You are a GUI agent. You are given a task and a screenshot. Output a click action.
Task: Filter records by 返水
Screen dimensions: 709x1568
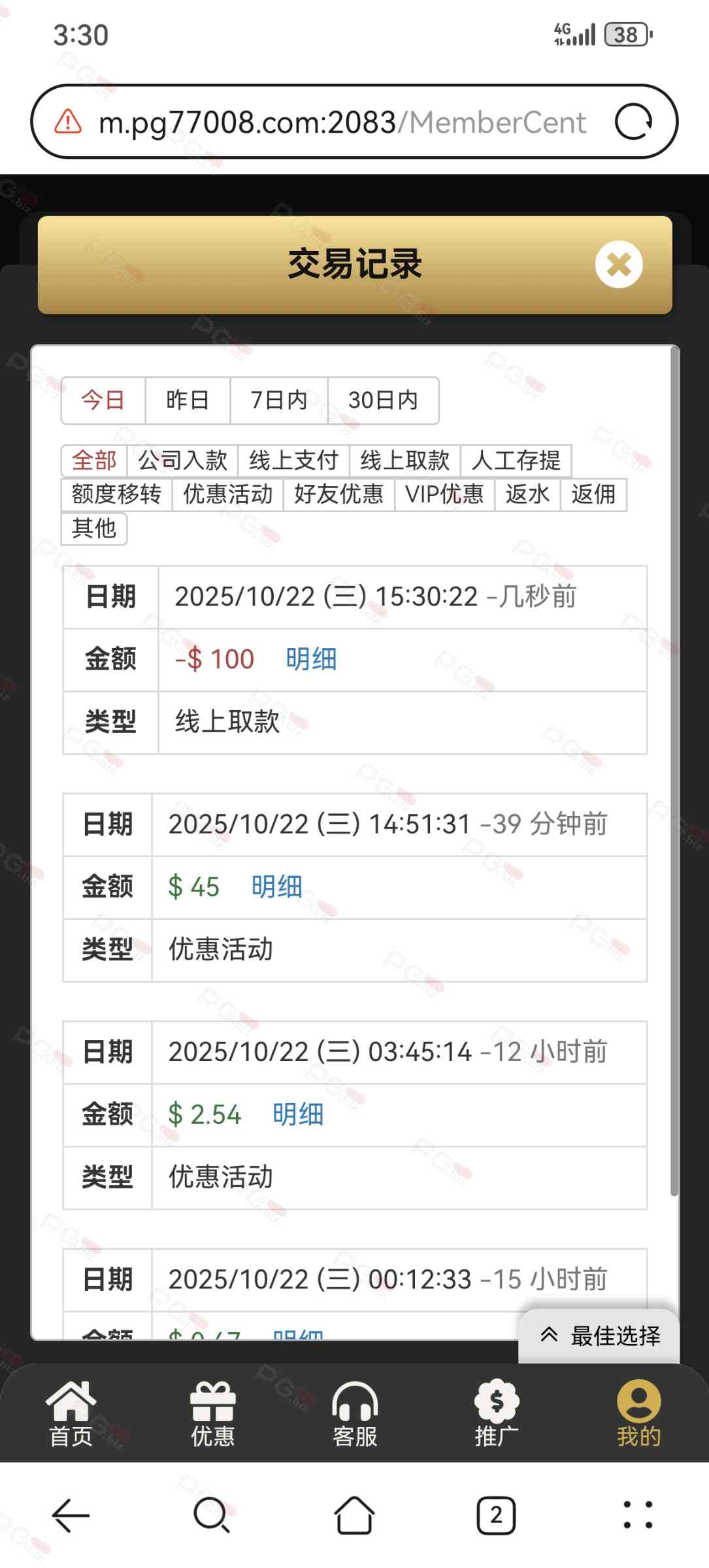coord(527,495)
